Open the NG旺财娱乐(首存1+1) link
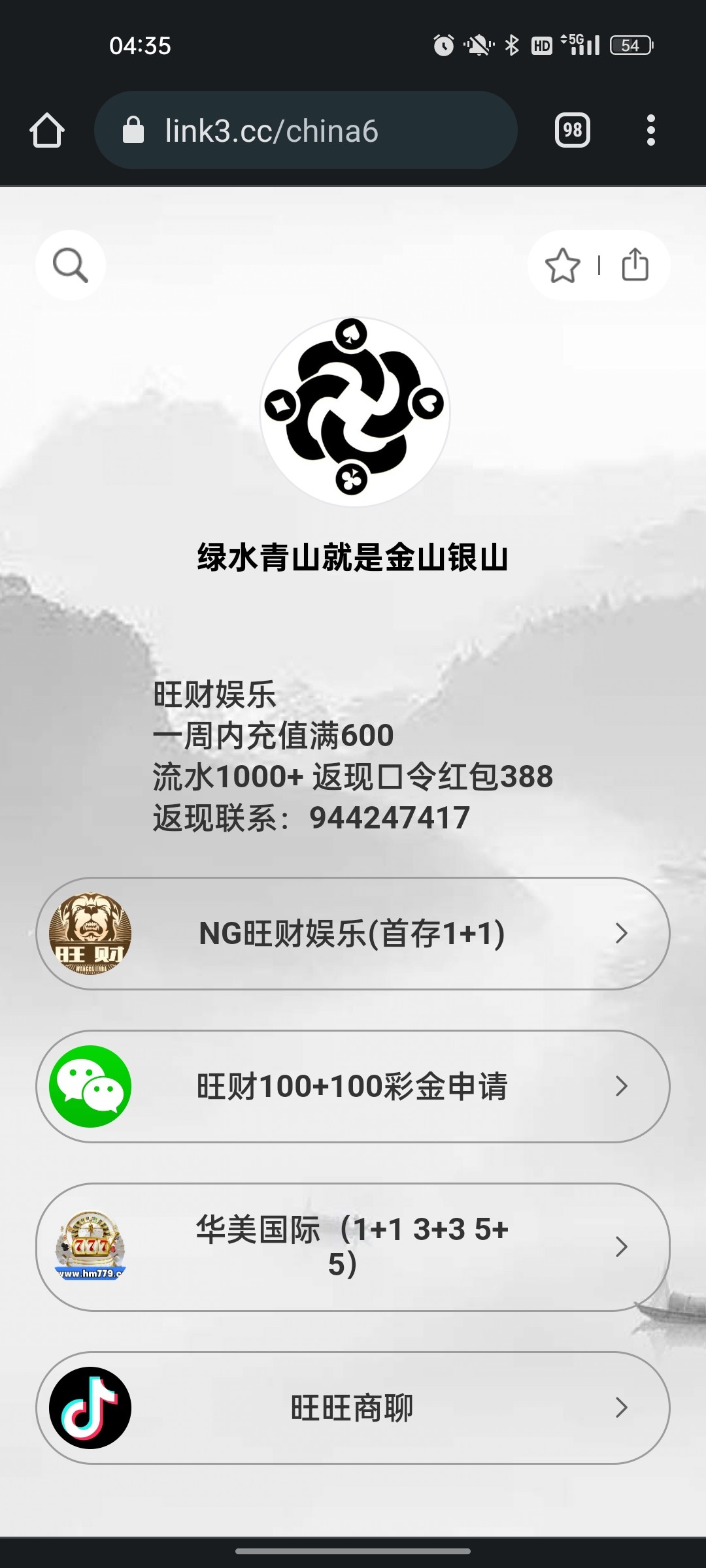706x1568 pixels. coord(353,933)
